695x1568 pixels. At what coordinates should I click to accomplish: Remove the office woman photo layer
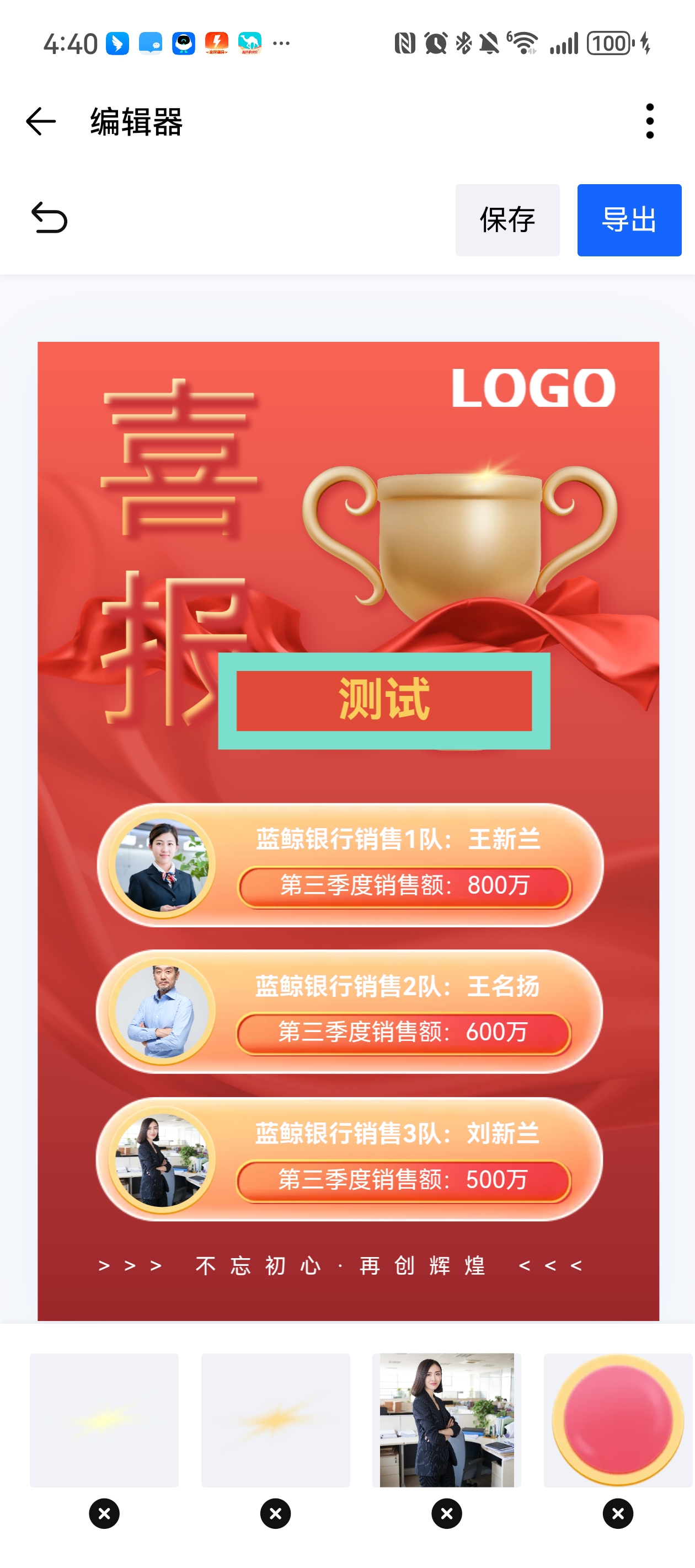[446, 1513]
